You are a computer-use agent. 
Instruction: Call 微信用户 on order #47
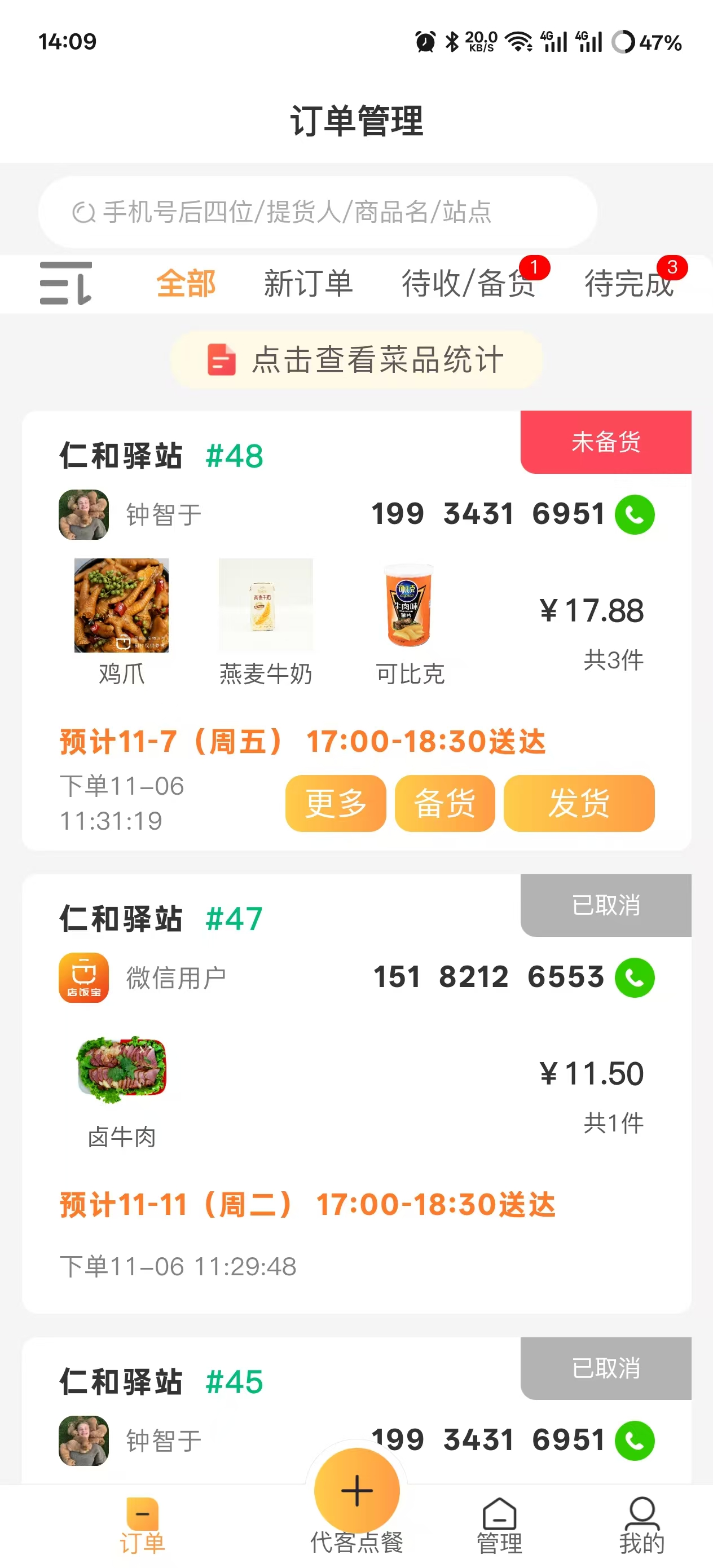(635, 977)
